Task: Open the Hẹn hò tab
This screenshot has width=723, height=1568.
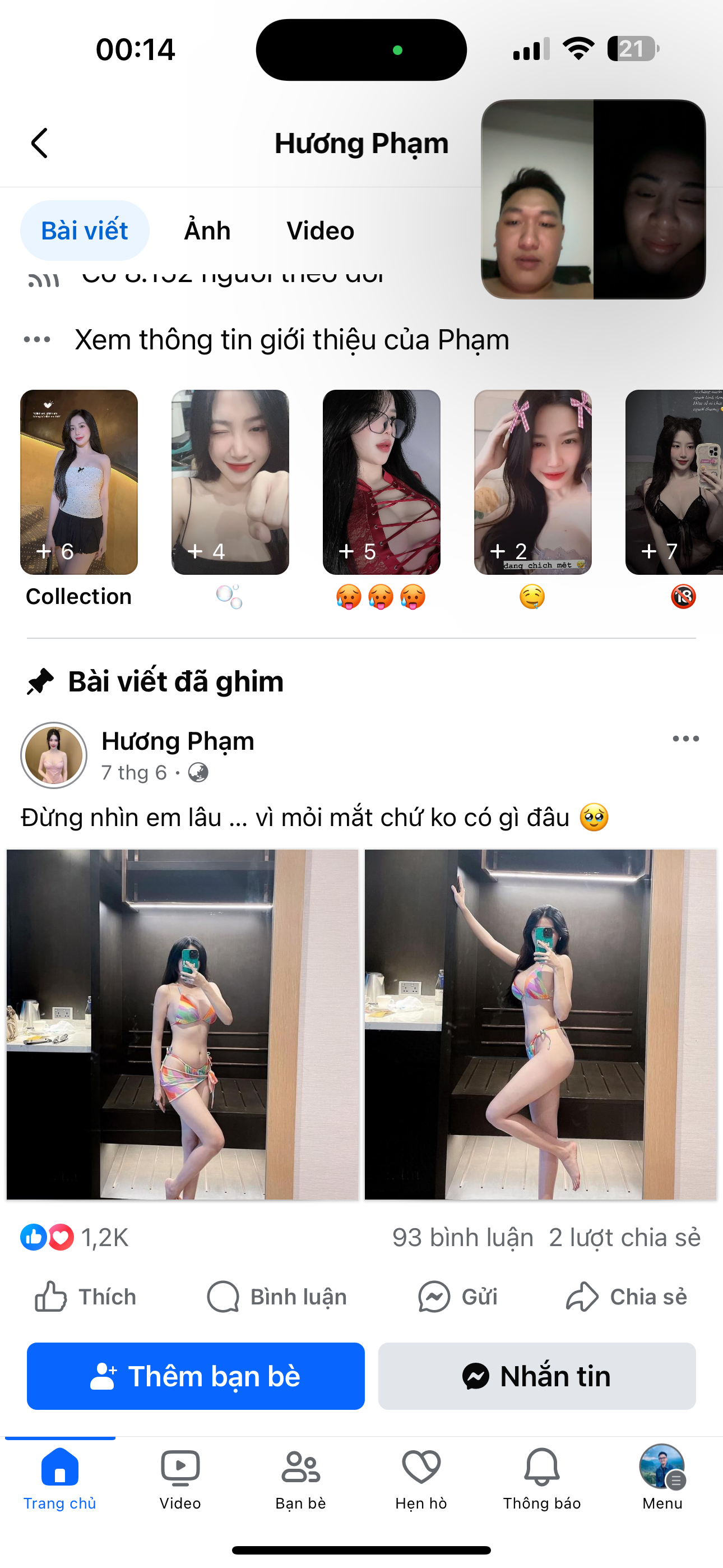Action: 421,1478
